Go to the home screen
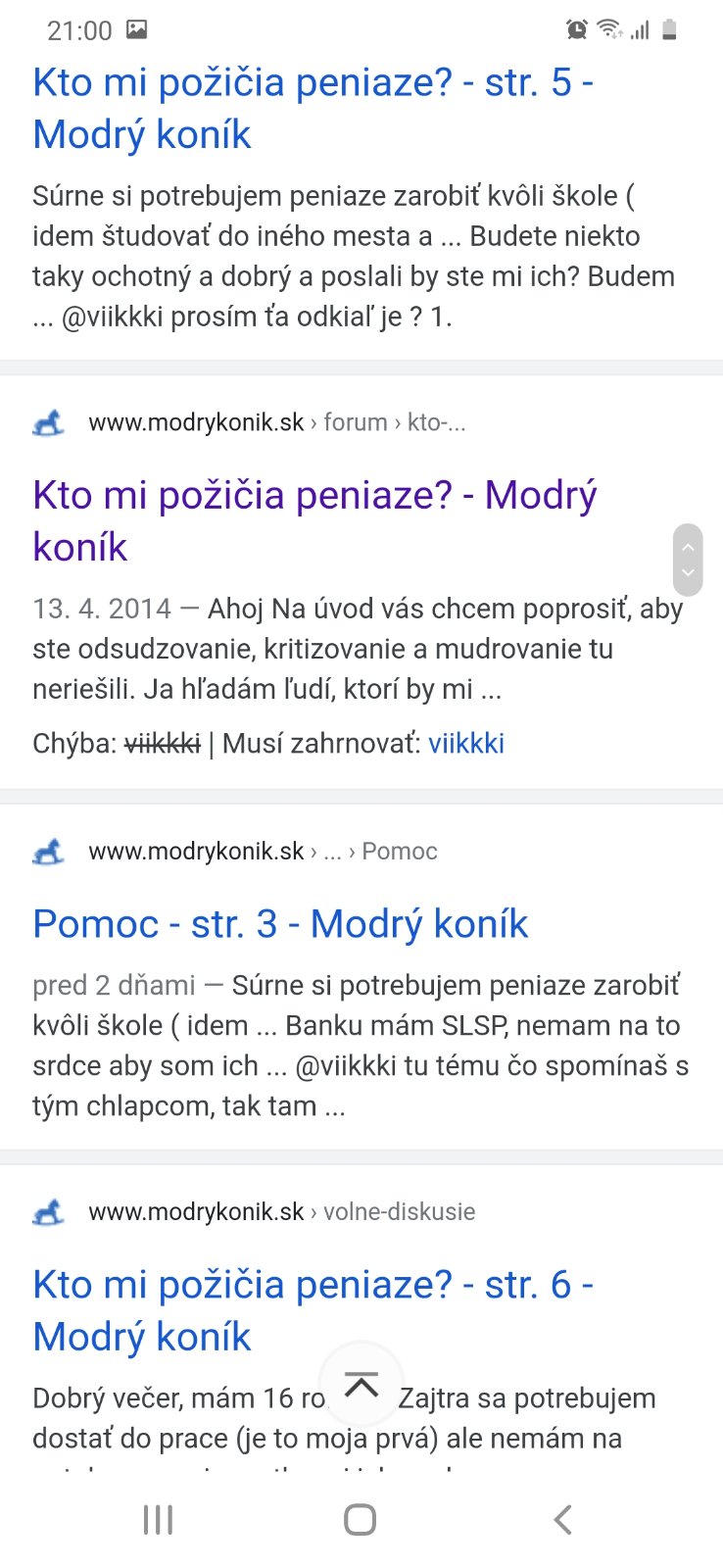 coord(361,1520)
